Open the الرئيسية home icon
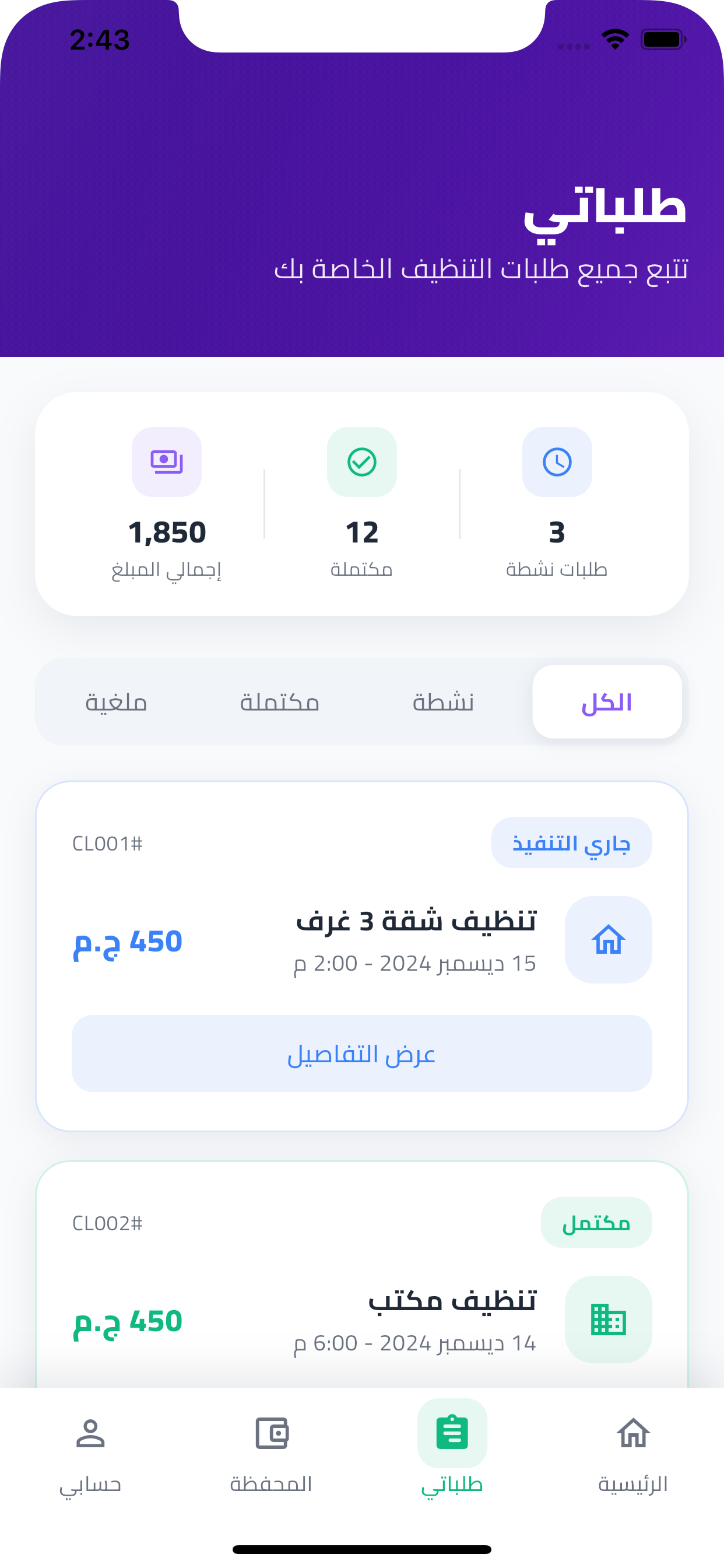 click(634, 1431)
